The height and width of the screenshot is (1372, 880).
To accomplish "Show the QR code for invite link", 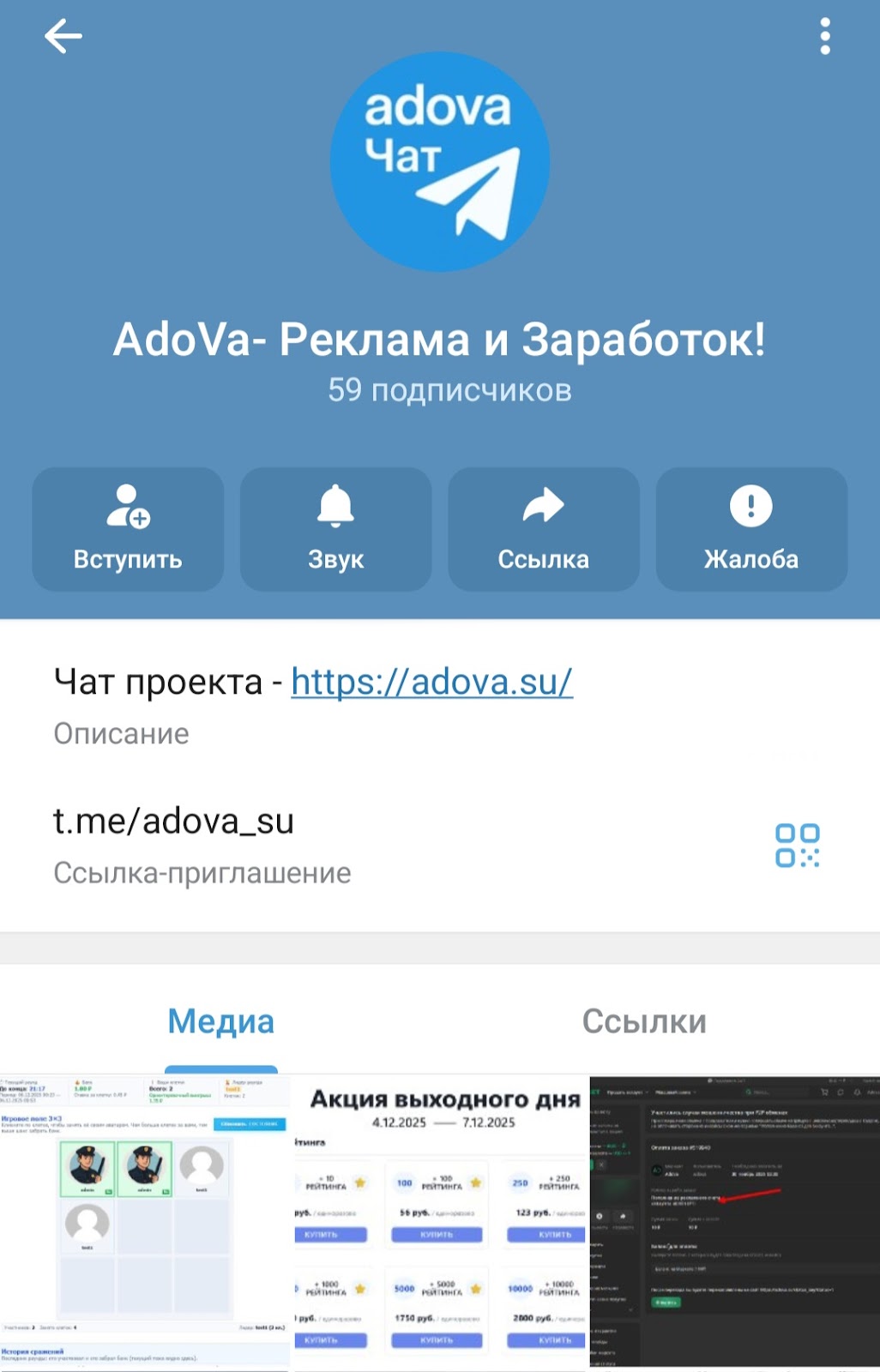I will (797, 845).
